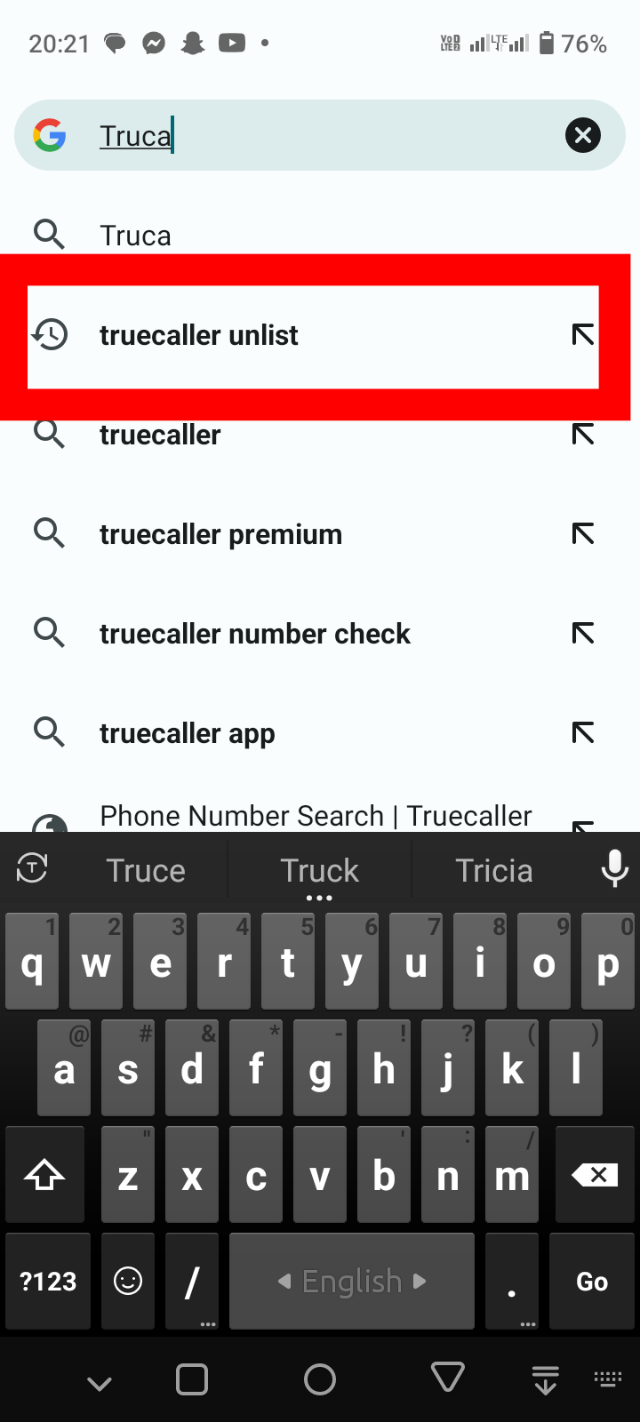Open Phone Number Search | Truecaller result
The image size is (640, 1422).
click(315, 817)
